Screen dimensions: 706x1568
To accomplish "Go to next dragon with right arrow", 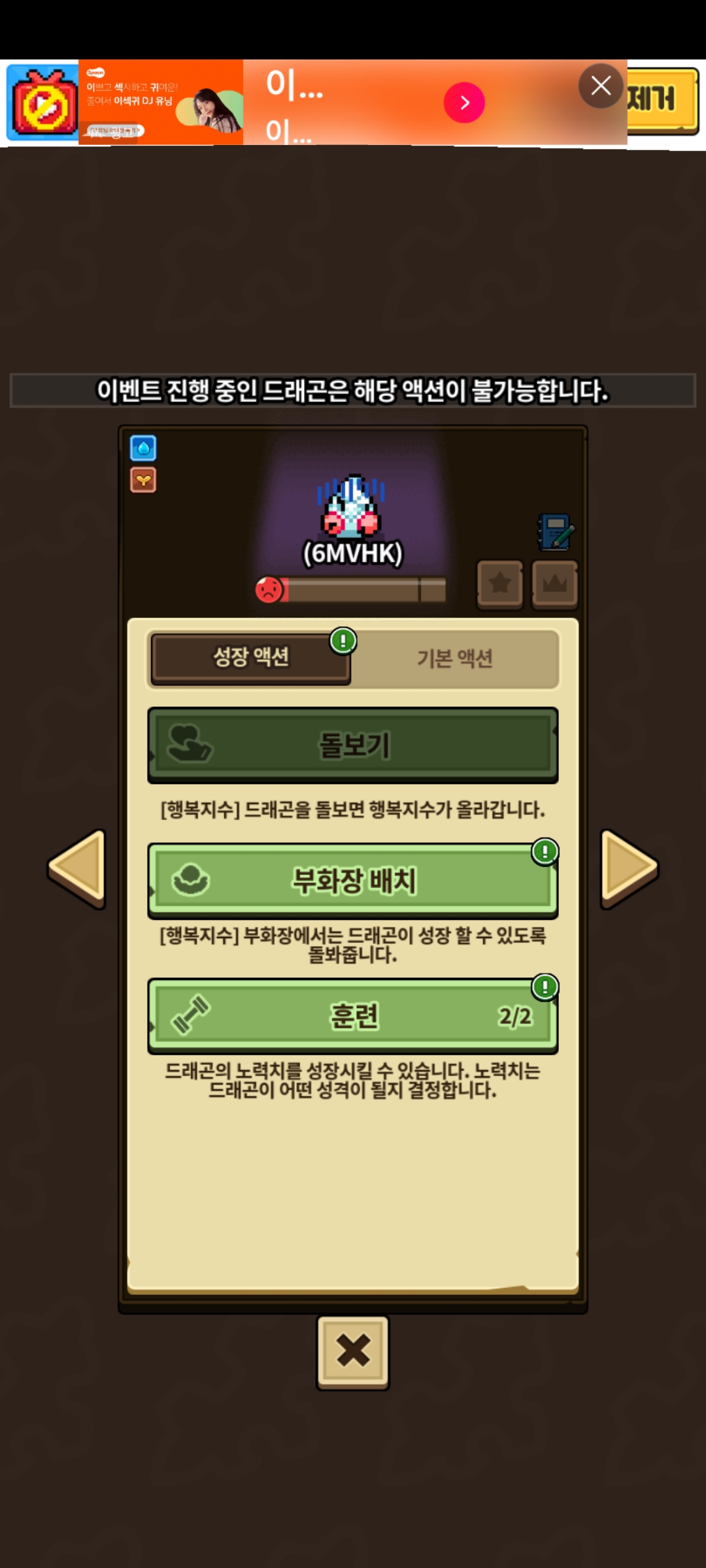I will click(x=628, y=868).
